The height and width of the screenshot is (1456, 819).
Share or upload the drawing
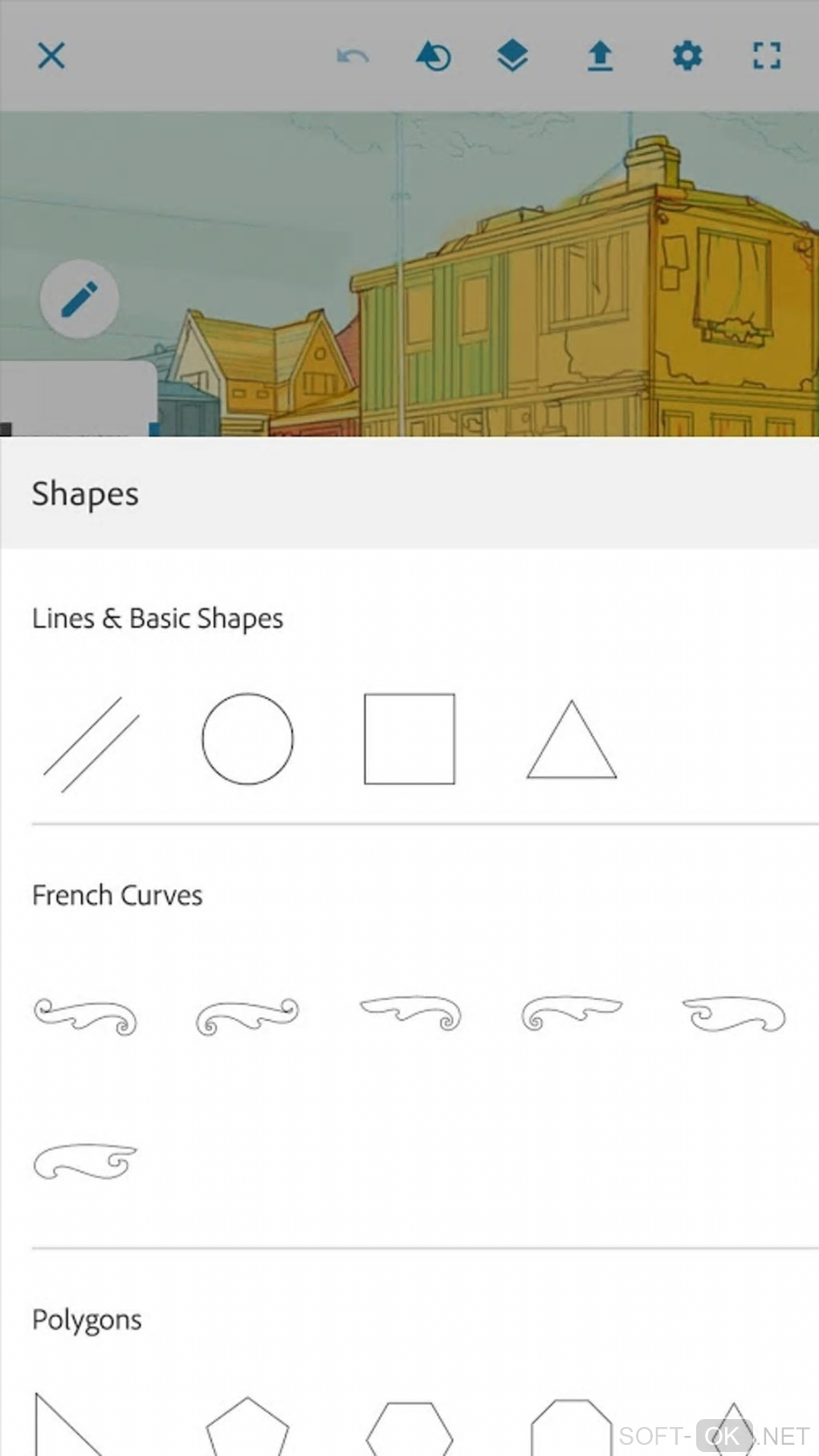(x=600, y=56)
